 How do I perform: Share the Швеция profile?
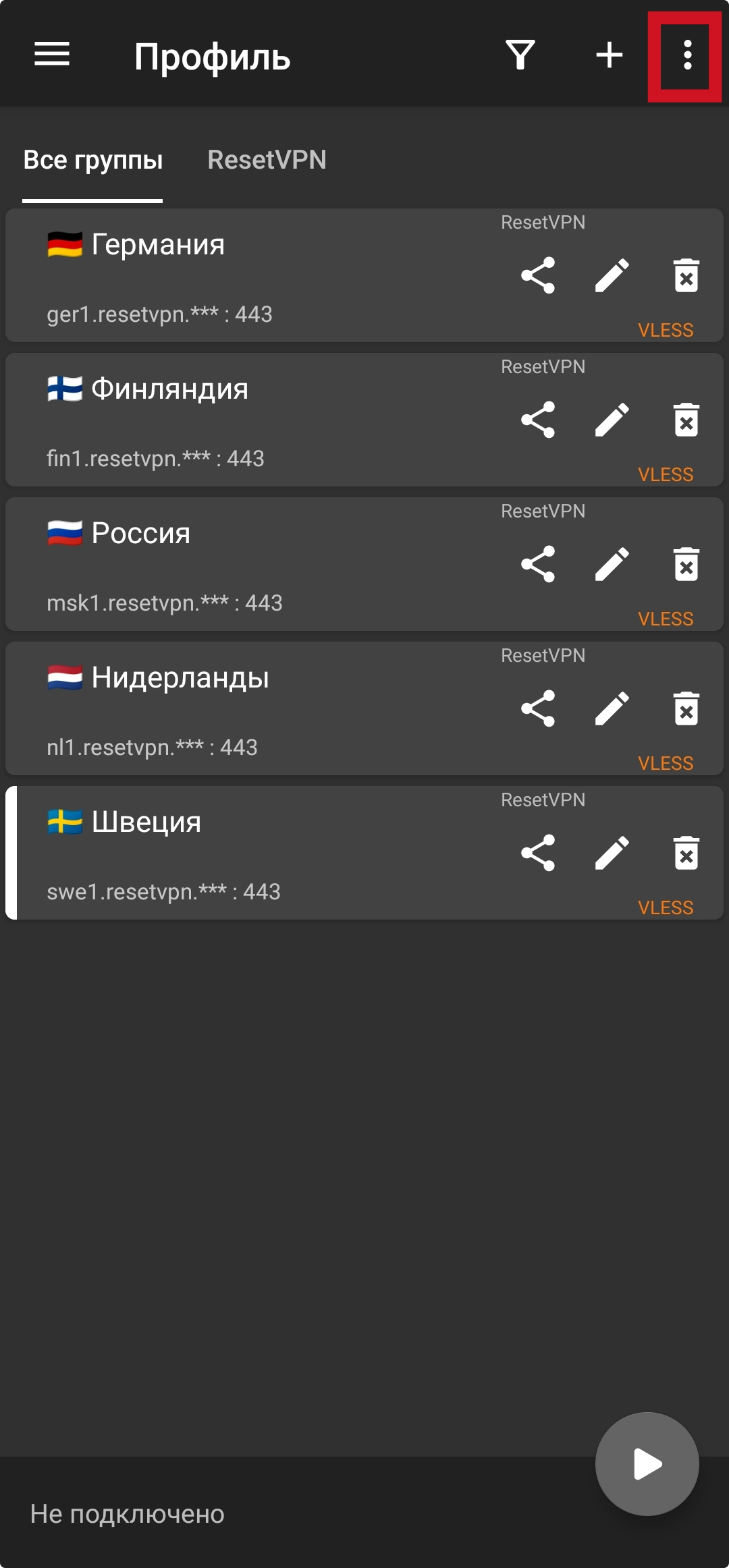click(x=538, y=853)
